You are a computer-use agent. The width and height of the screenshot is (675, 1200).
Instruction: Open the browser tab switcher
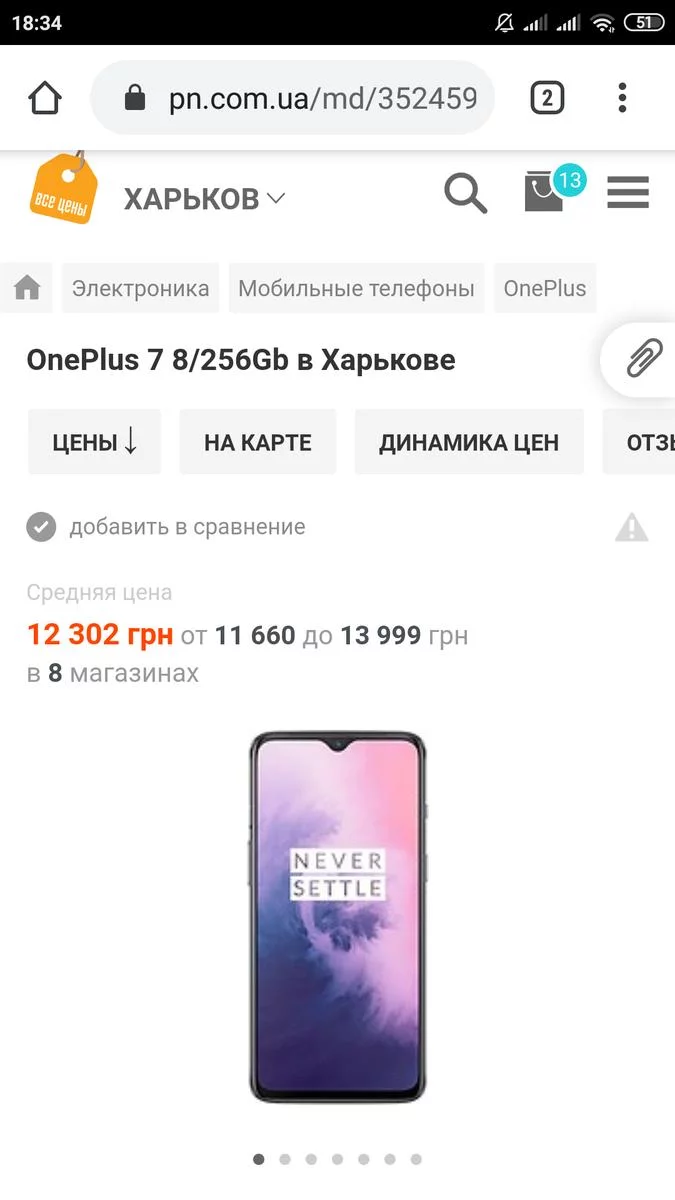tap(546, 98)
